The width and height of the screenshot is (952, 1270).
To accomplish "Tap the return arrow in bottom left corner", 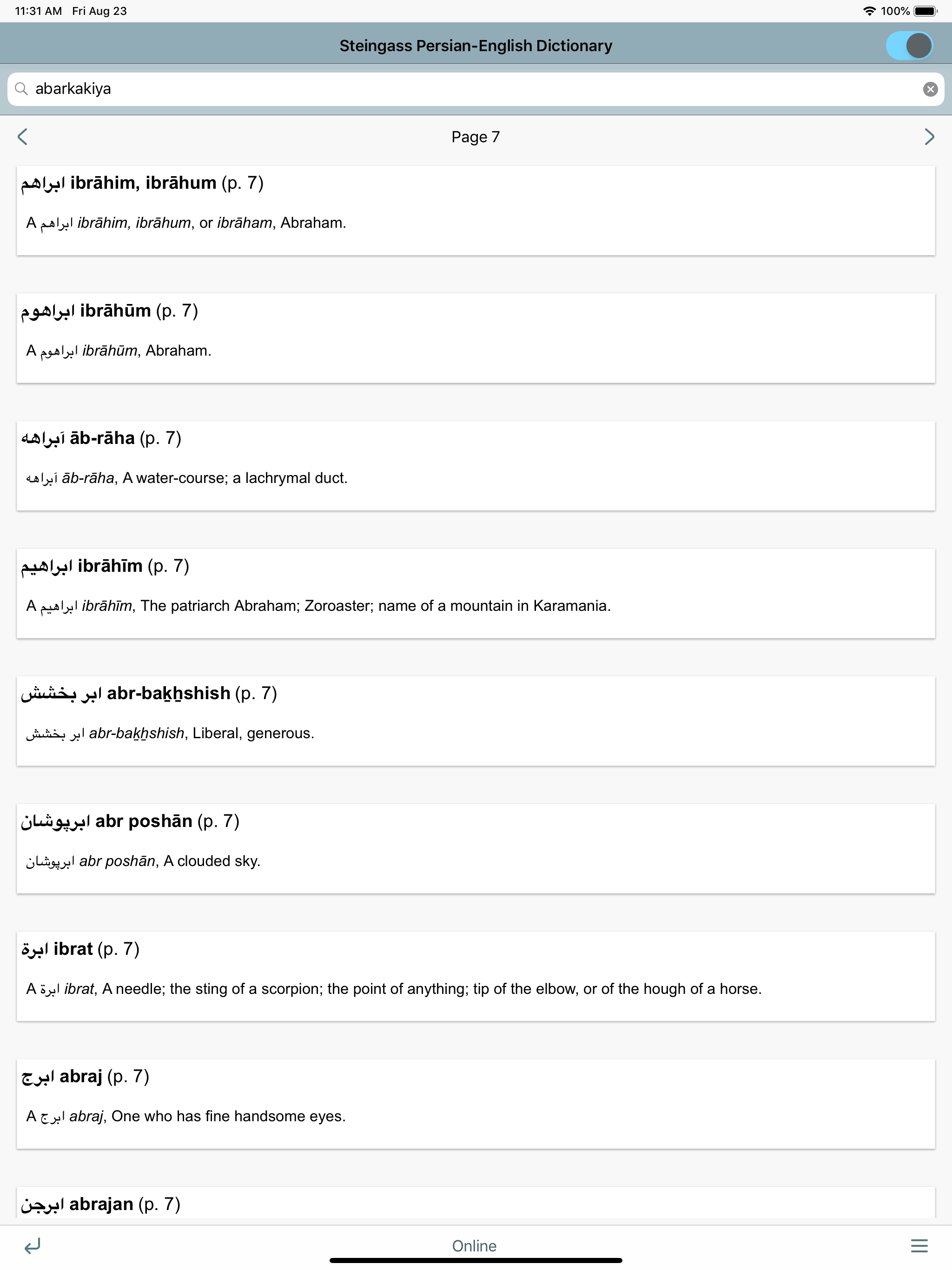I will 32,1246.
